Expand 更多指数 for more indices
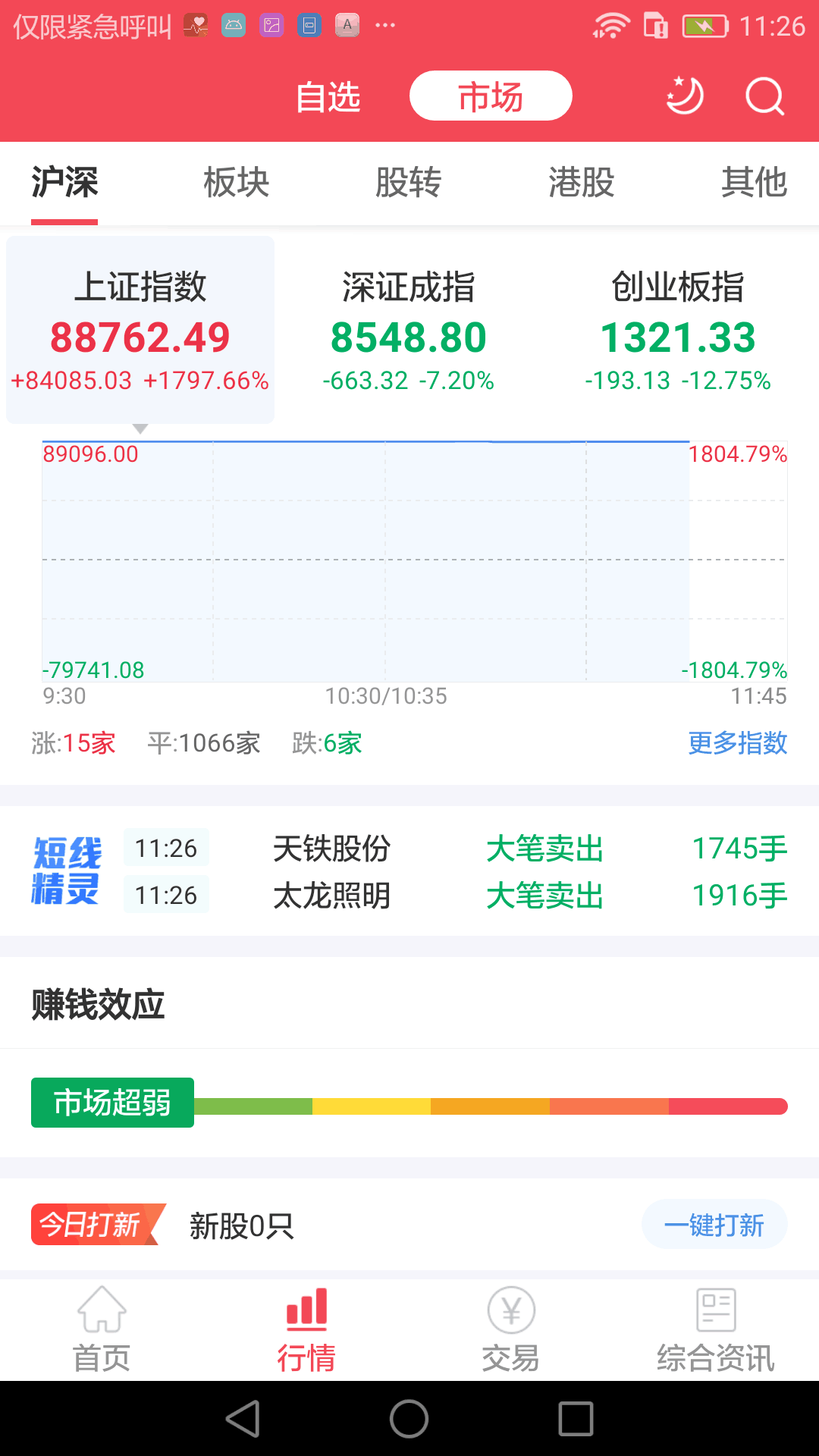This screenshot has width=819, height=1456. click(738, 745)
